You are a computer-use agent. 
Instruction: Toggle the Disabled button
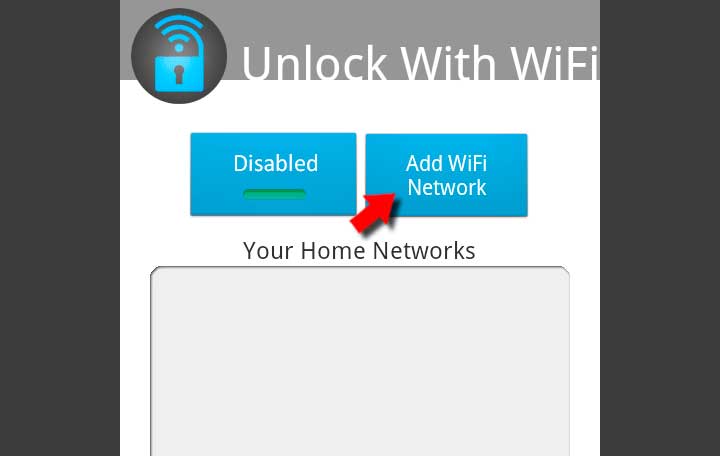pos(273,174)
